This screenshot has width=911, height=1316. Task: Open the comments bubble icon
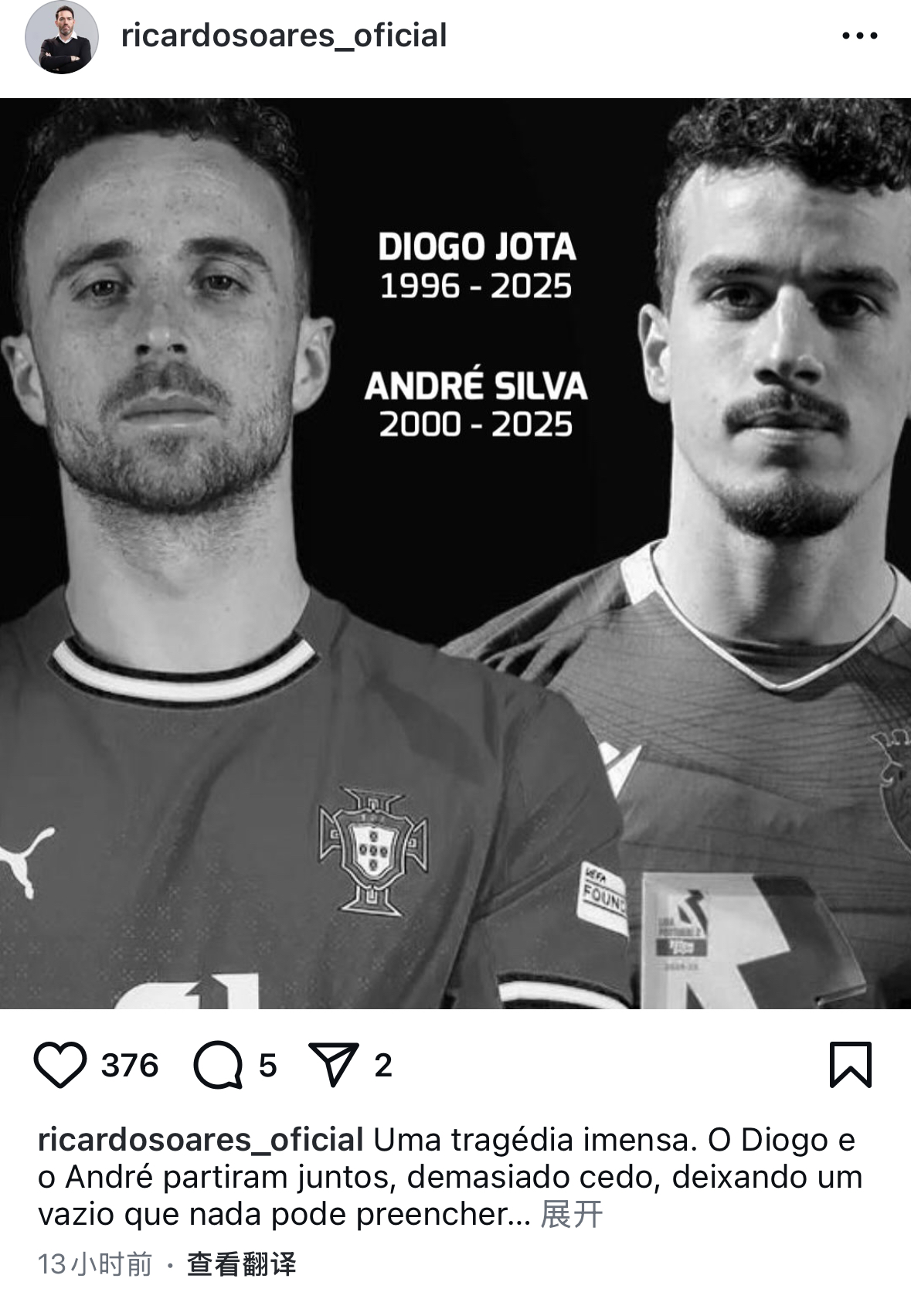218,1065
